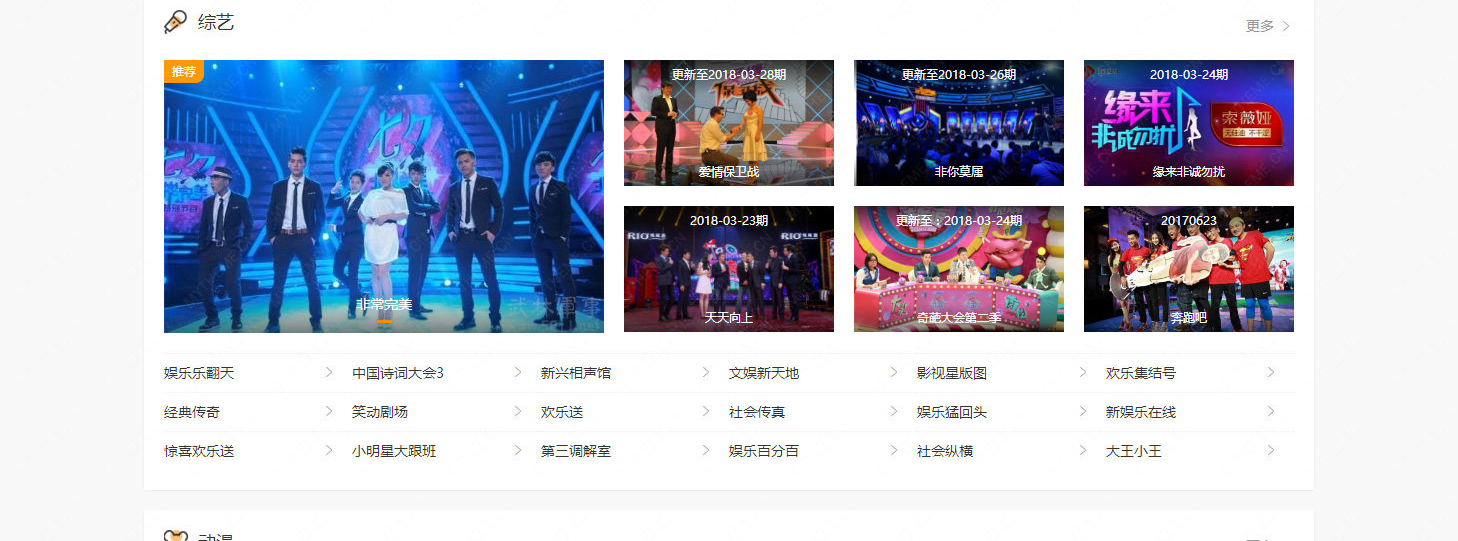The image size is (1458, 541).
Task: Select 第三调解室 row
Action: coord(576,451)
